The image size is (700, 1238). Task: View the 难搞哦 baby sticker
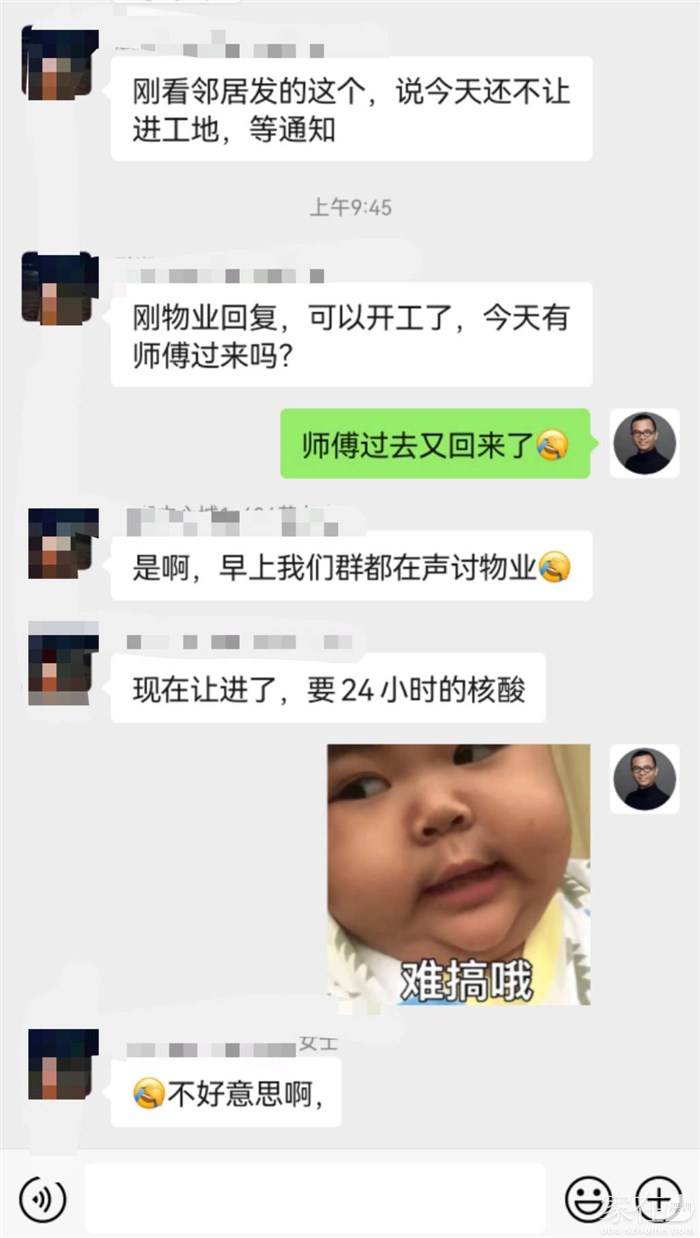[459, 874]
